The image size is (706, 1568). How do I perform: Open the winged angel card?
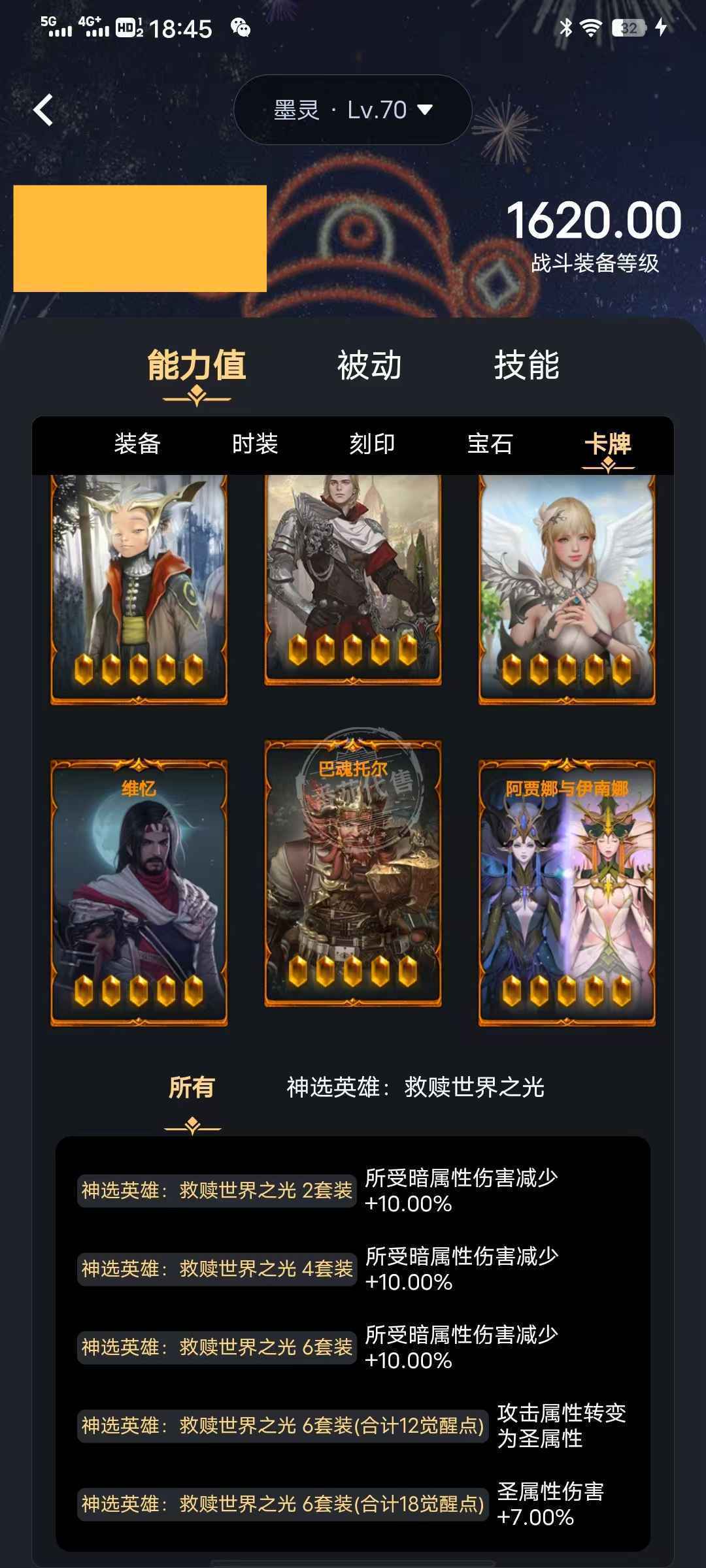coord(567,588)
